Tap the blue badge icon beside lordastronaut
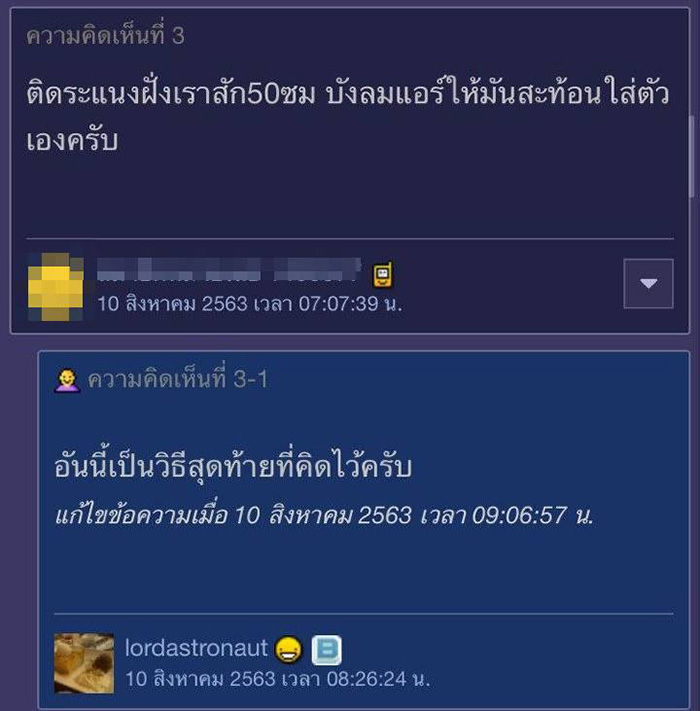 (x=327, y=651)
